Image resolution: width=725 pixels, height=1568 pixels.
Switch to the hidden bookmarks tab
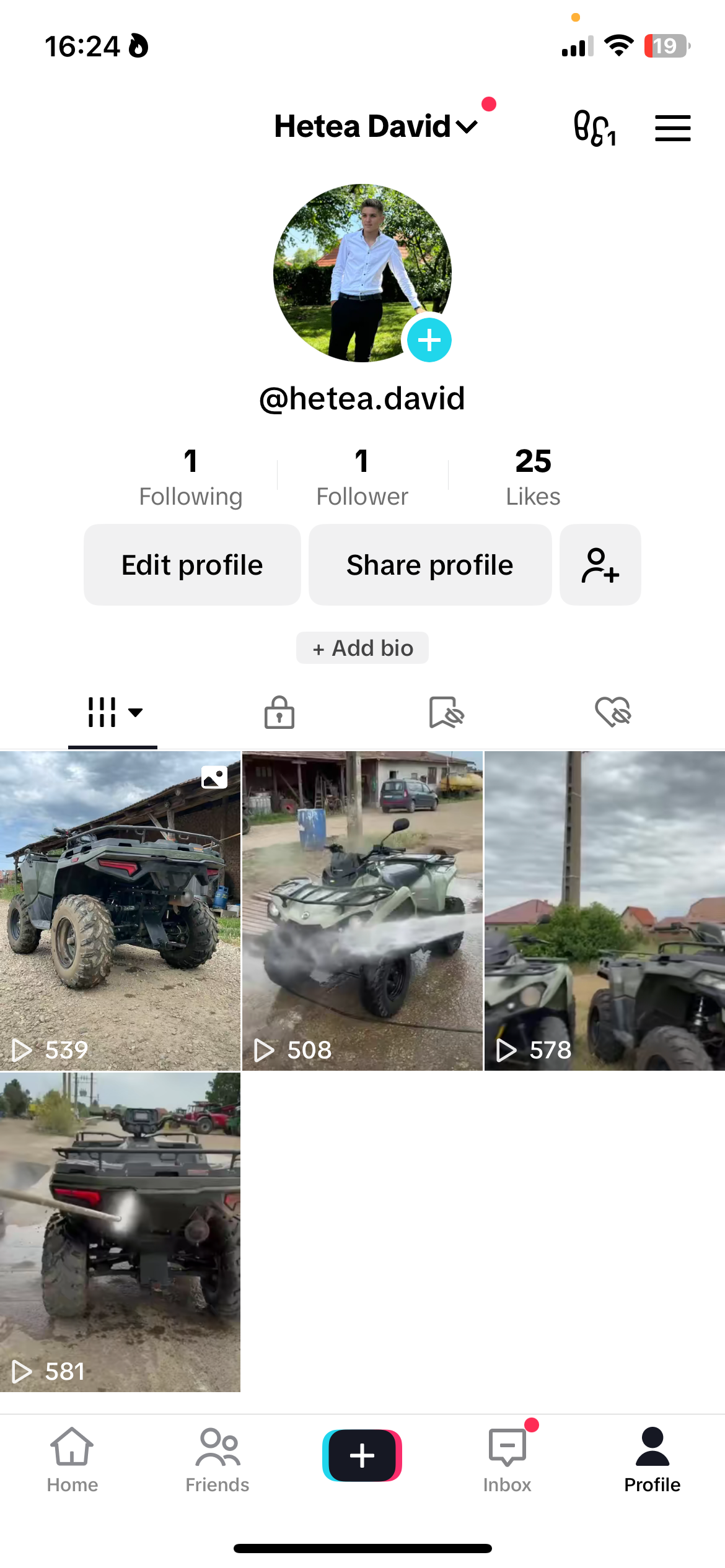coord(446,712)
